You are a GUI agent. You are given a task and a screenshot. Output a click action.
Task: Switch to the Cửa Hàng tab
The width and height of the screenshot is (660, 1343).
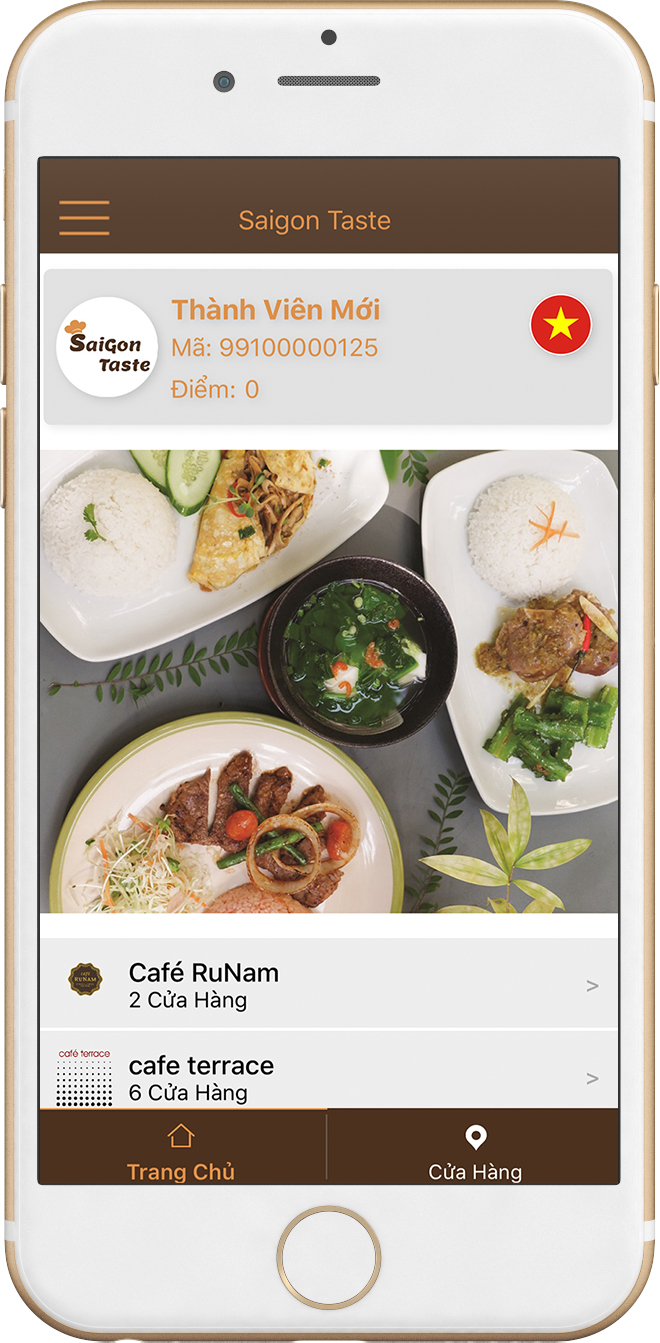click(474, 1147)
